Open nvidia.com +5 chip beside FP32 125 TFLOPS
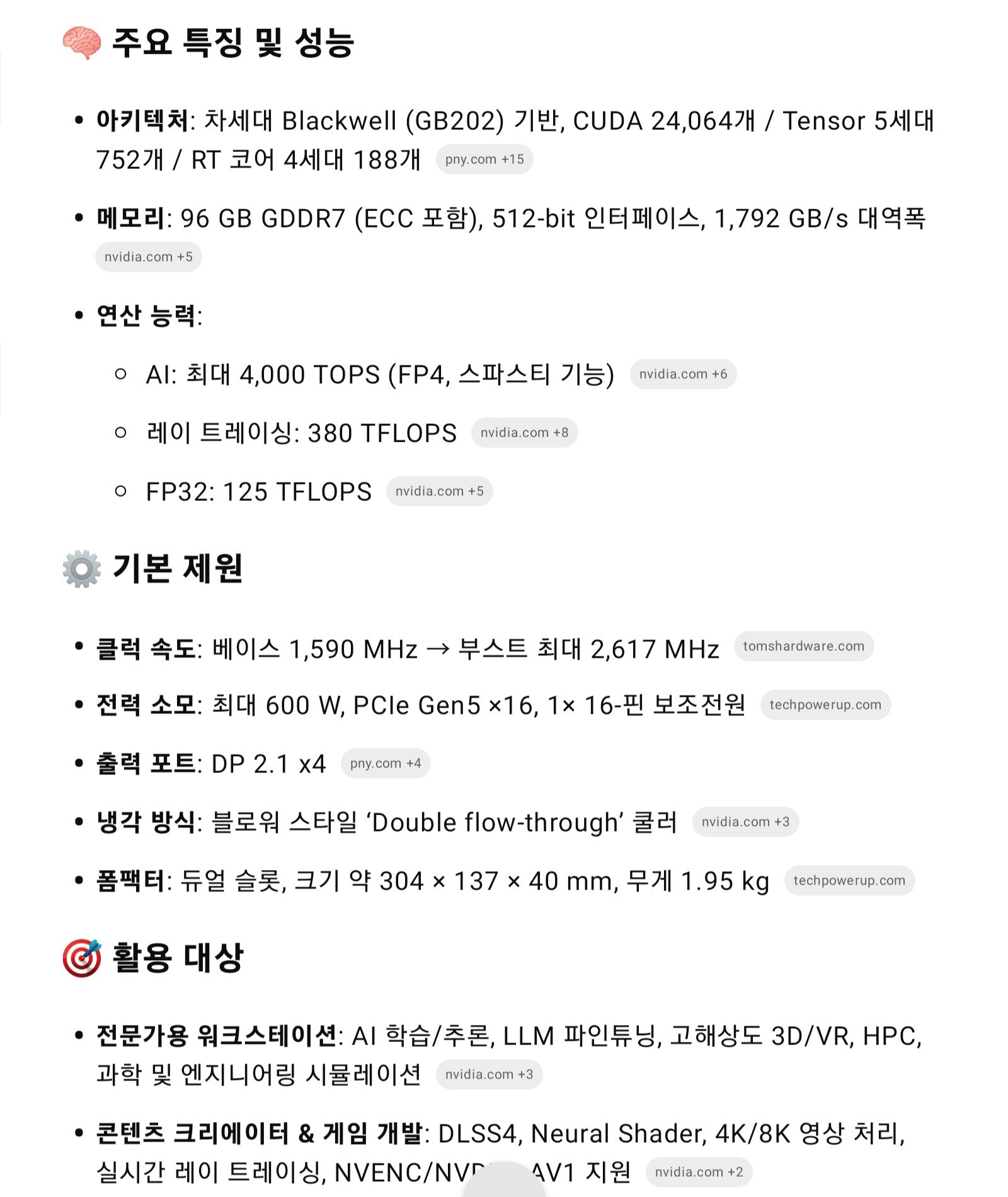The height and width of the screenshot is (1197, 1008). 439,491
